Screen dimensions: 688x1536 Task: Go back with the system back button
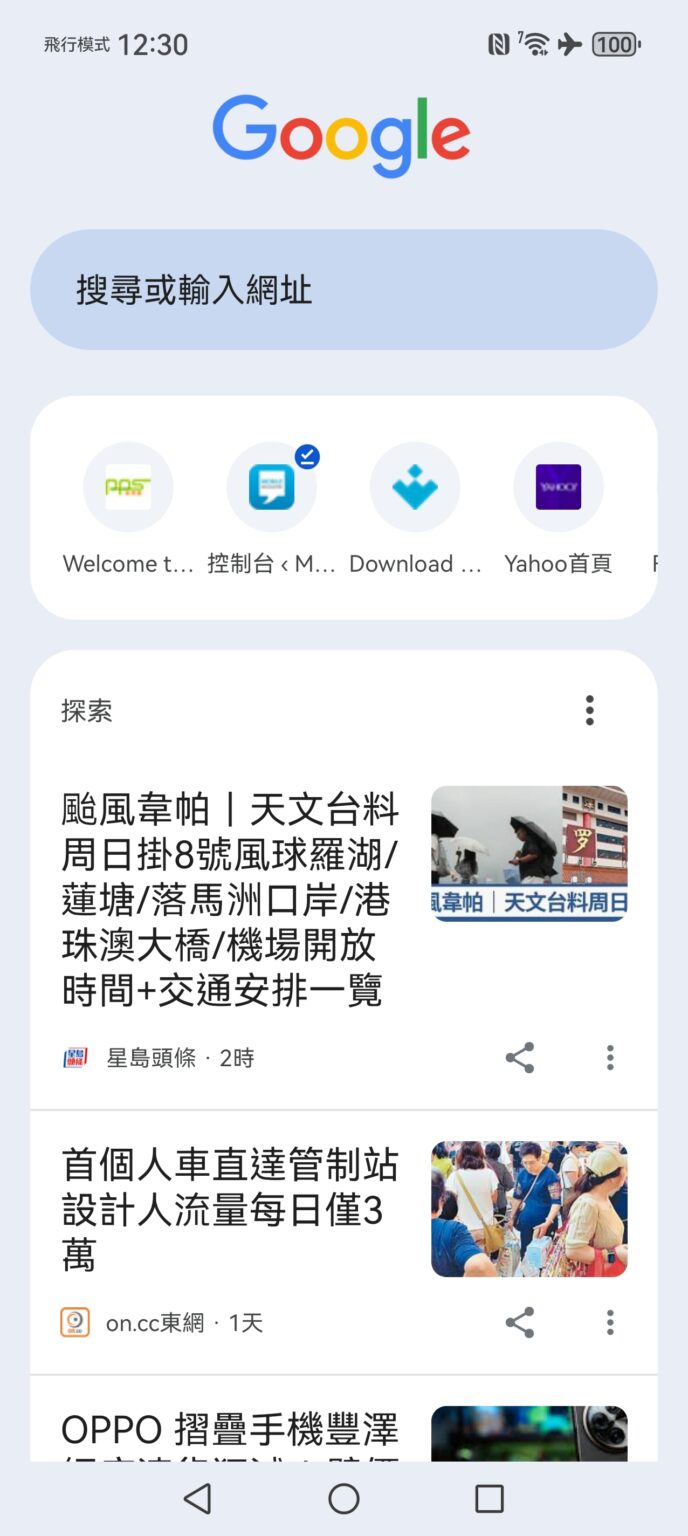[198, 1498]
